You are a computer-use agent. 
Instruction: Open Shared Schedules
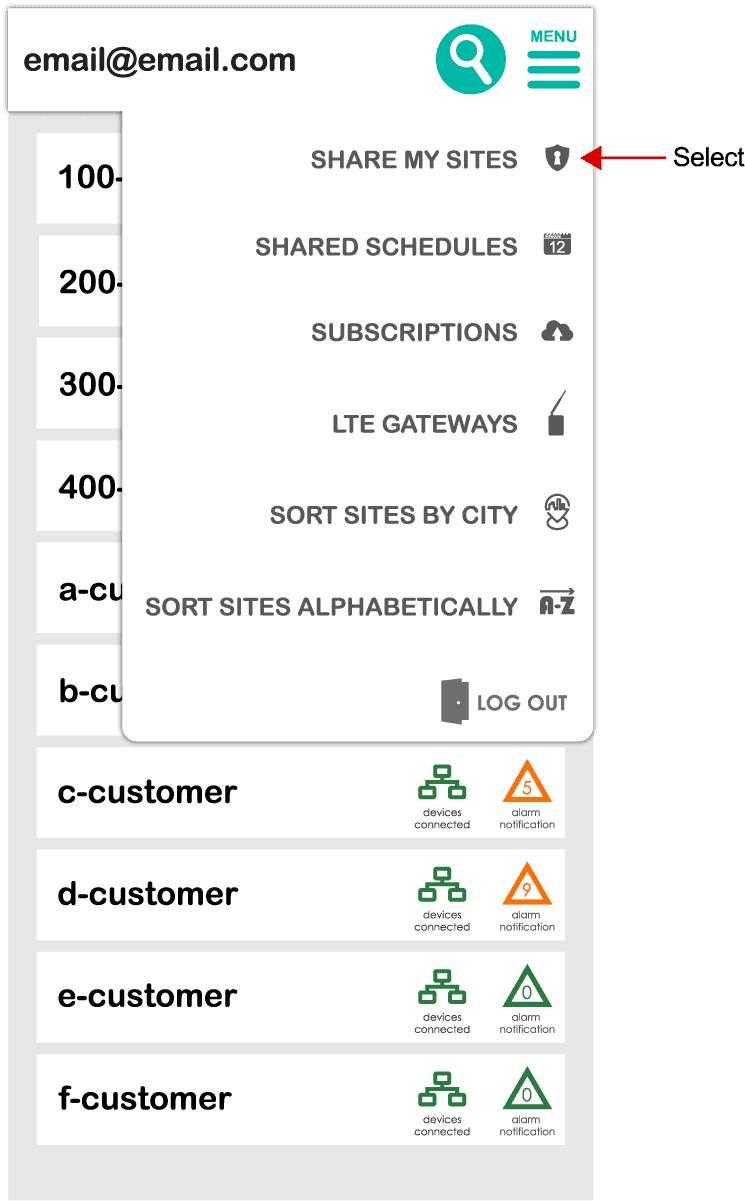pos(413,246)
